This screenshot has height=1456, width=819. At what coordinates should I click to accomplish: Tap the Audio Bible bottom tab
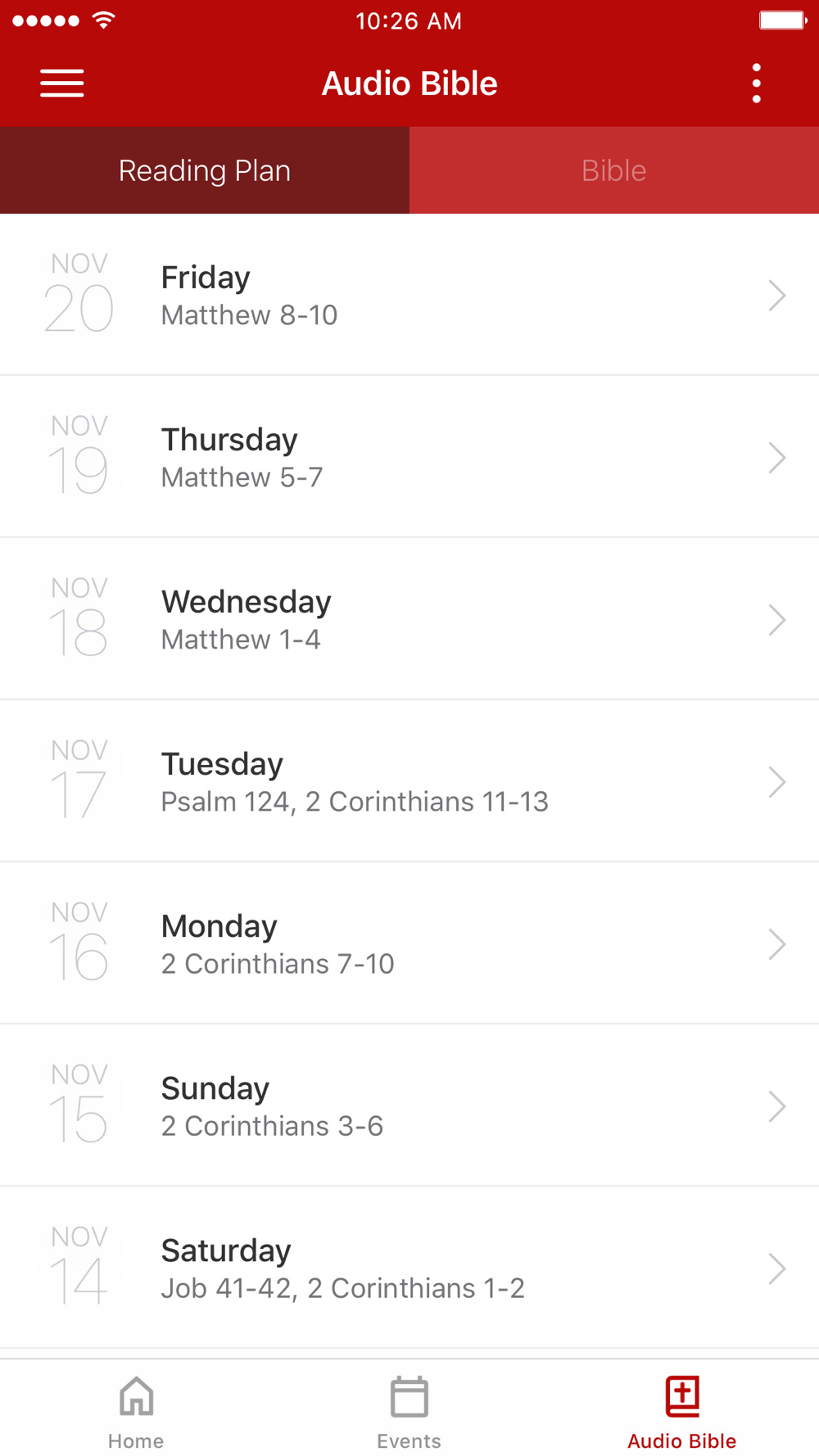[x=681, y=1412]
